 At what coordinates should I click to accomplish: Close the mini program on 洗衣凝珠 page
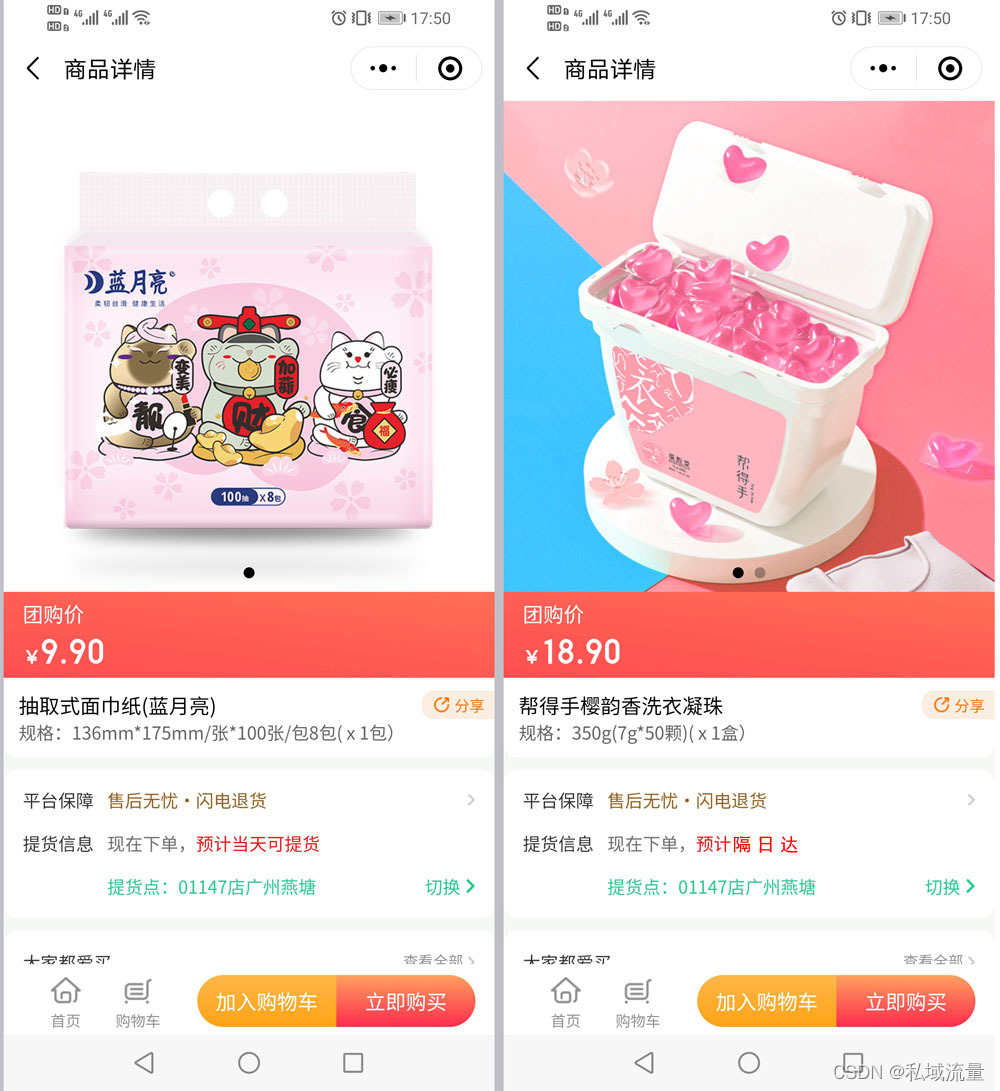click(x=950, y=69)
